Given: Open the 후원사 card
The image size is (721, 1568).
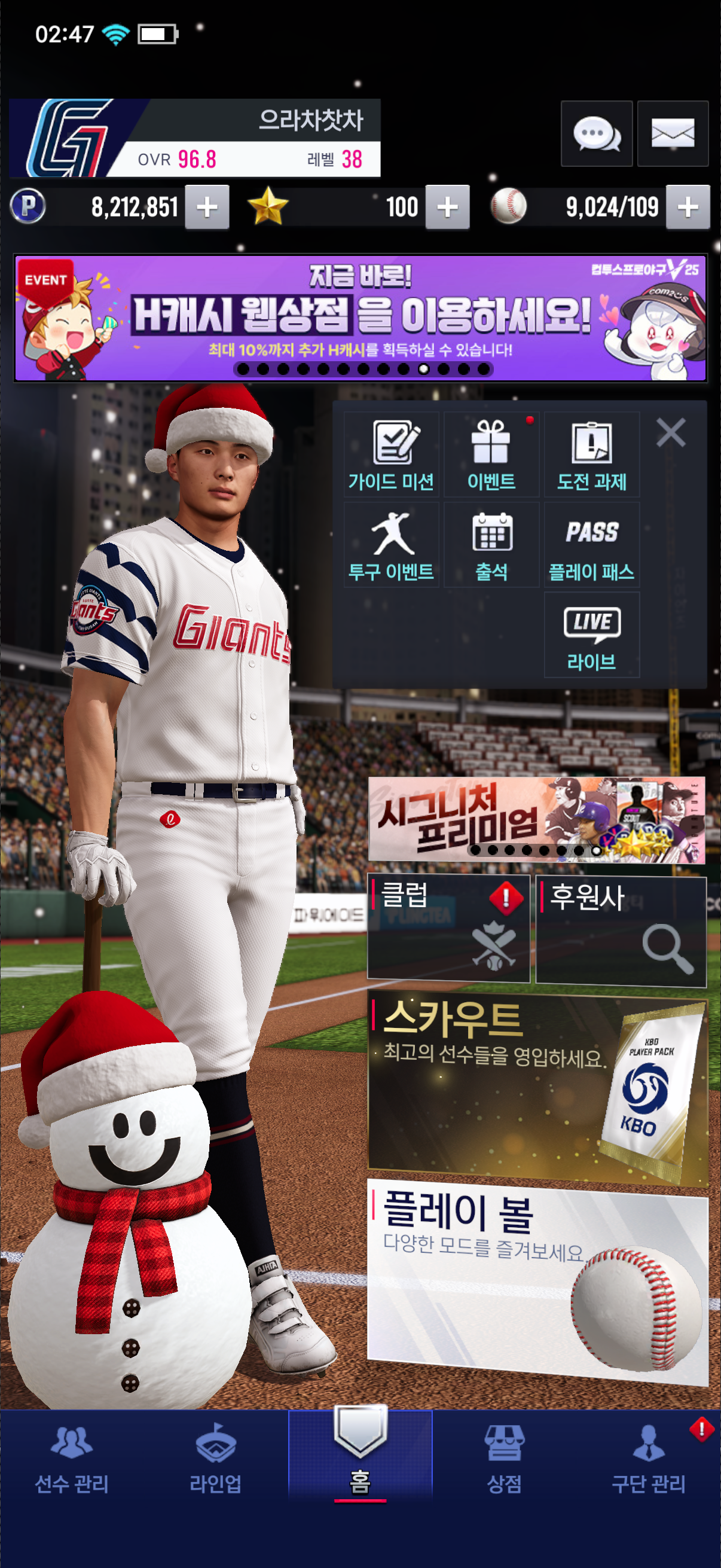Looking at the screenshot, I should [621, 928].
